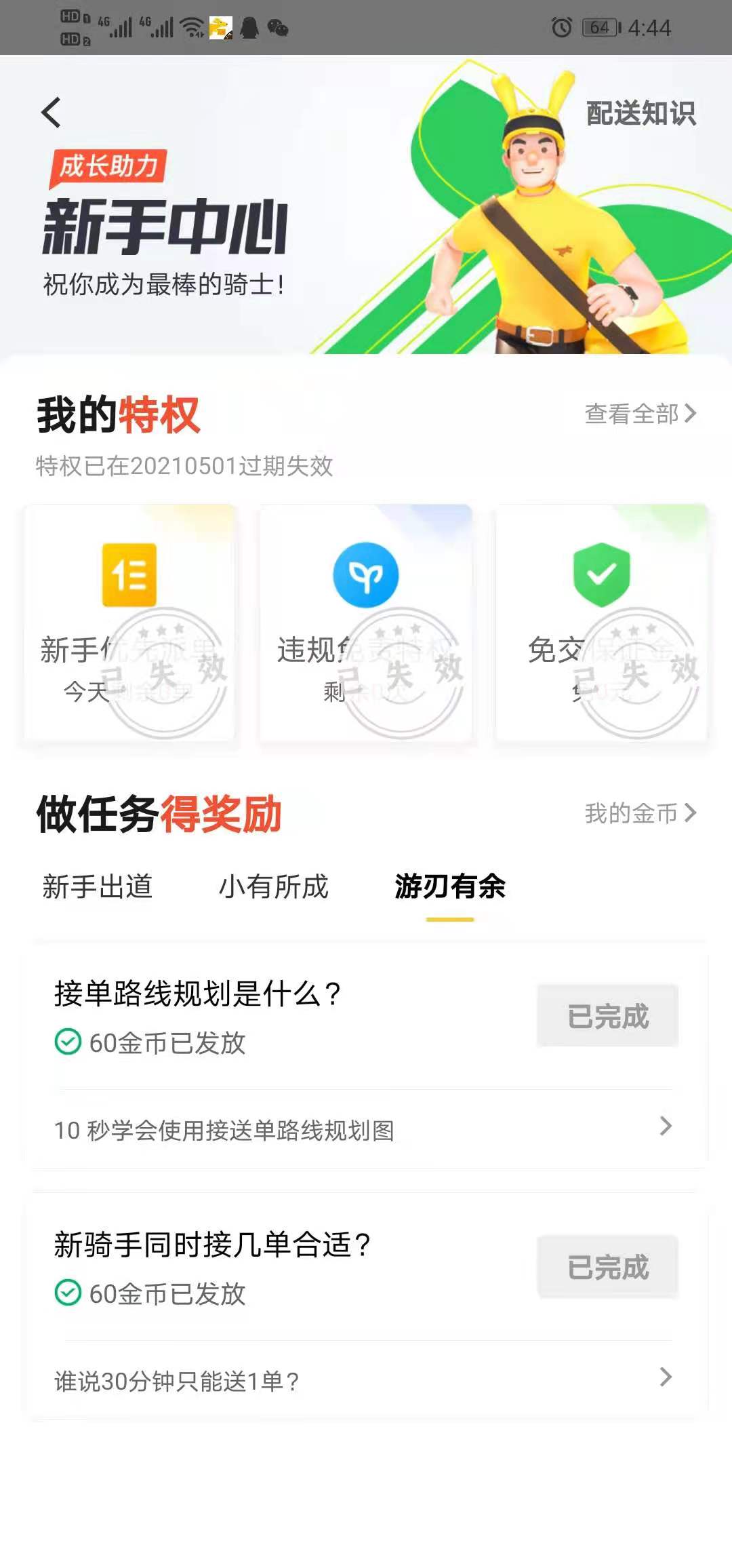732x1568 pixels.
Task: Tap the alarm clock icon in status bar
Action: [x=563, y=28]
